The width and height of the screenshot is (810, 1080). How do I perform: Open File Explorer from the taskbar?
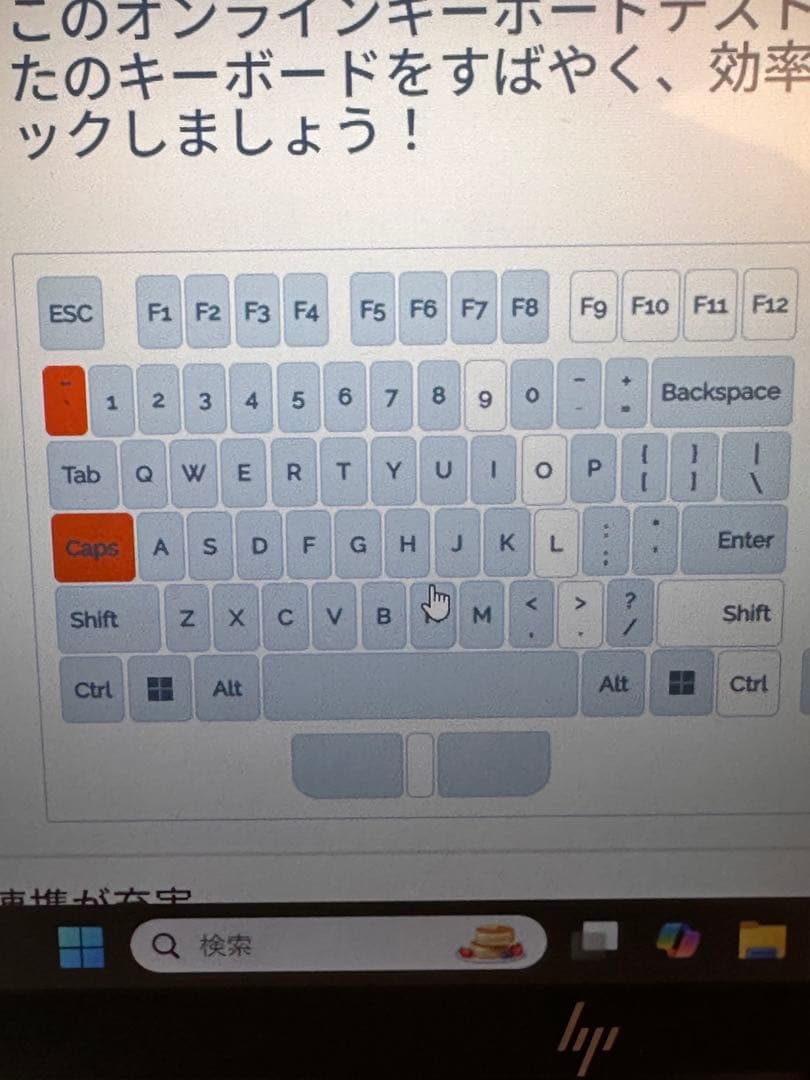761,940
